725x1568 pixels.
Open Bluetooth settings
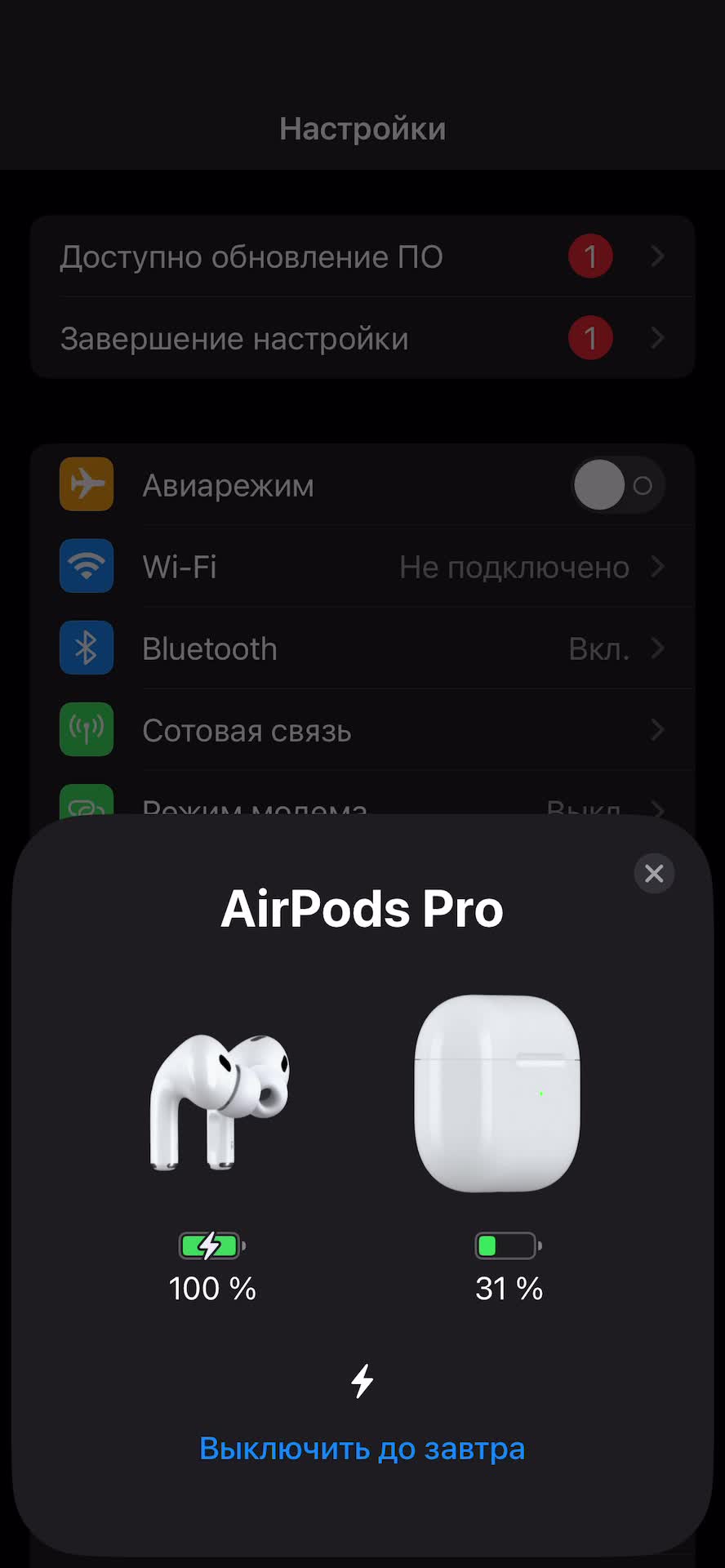point(362,648)
